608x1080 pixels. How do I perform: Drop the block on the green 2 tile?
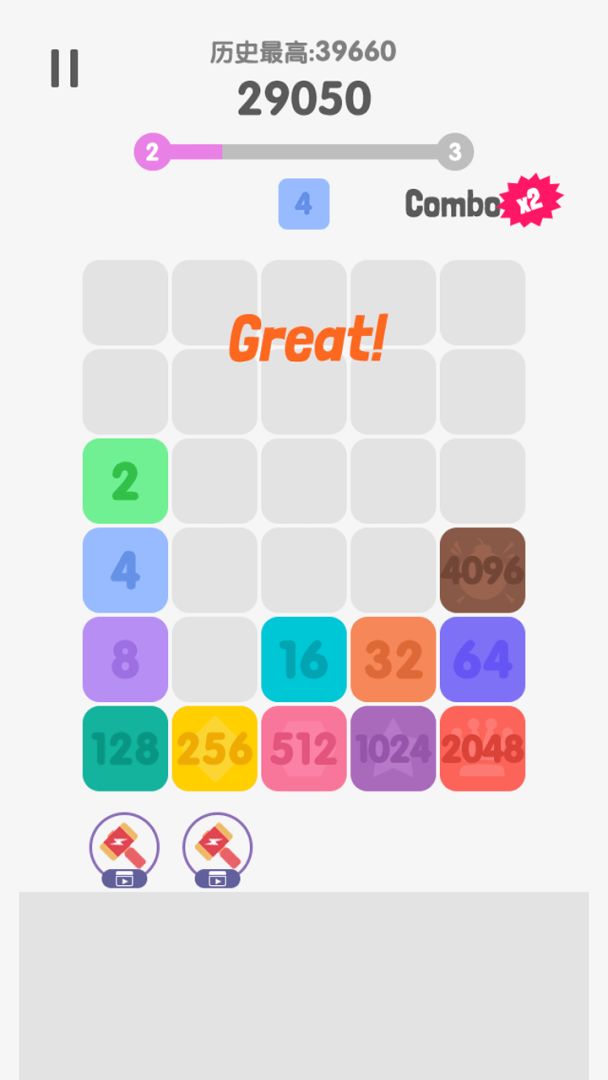pos(125,481)
